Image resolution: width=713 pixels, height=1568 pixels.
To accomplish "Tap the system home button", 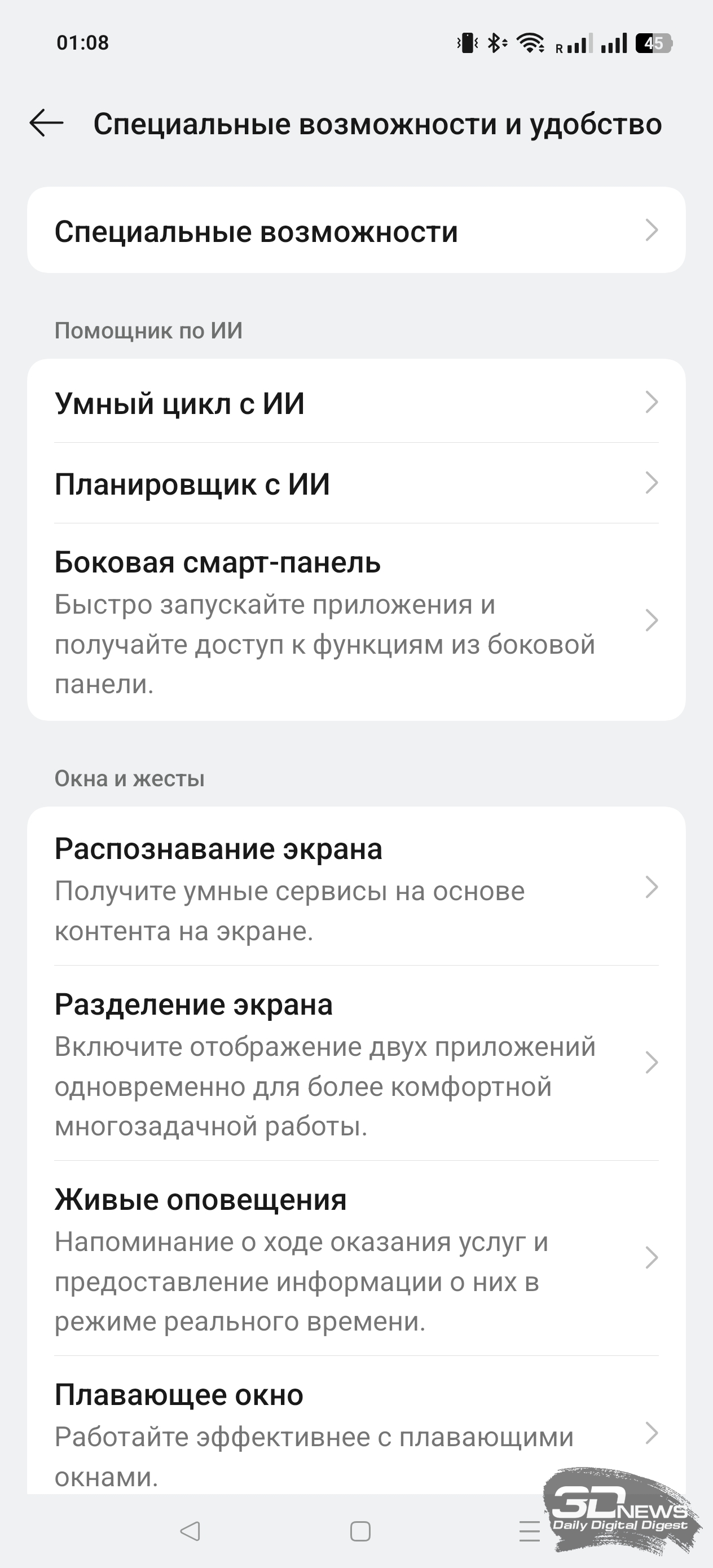I will coord(360,1531).
